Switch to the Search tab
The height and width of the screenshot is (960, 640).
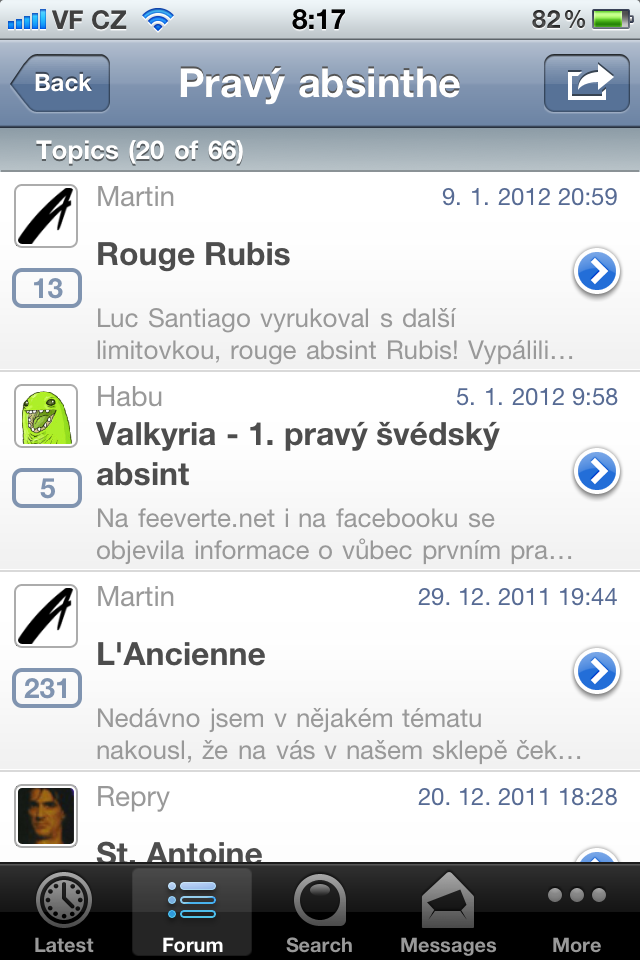[x=320, y=912]
